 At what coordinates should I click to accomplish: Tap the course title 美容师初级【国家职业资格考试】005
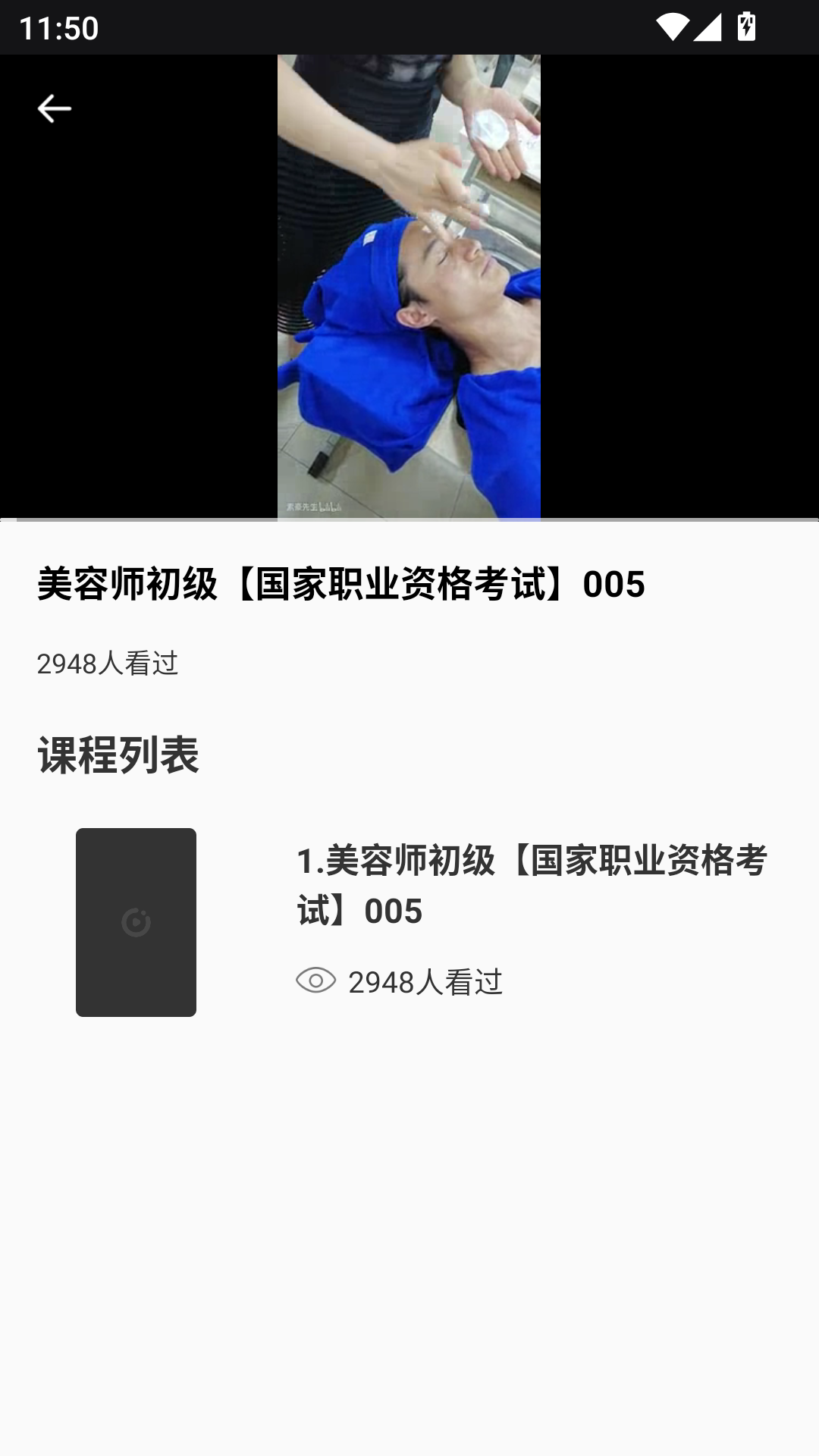pyautogui.click(x=340, y=582)
